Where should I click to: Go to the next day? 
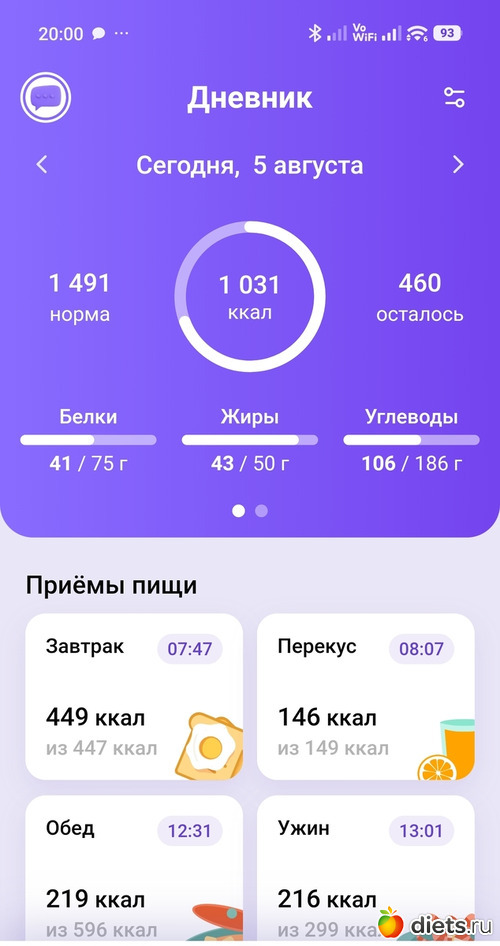(458, 165)
